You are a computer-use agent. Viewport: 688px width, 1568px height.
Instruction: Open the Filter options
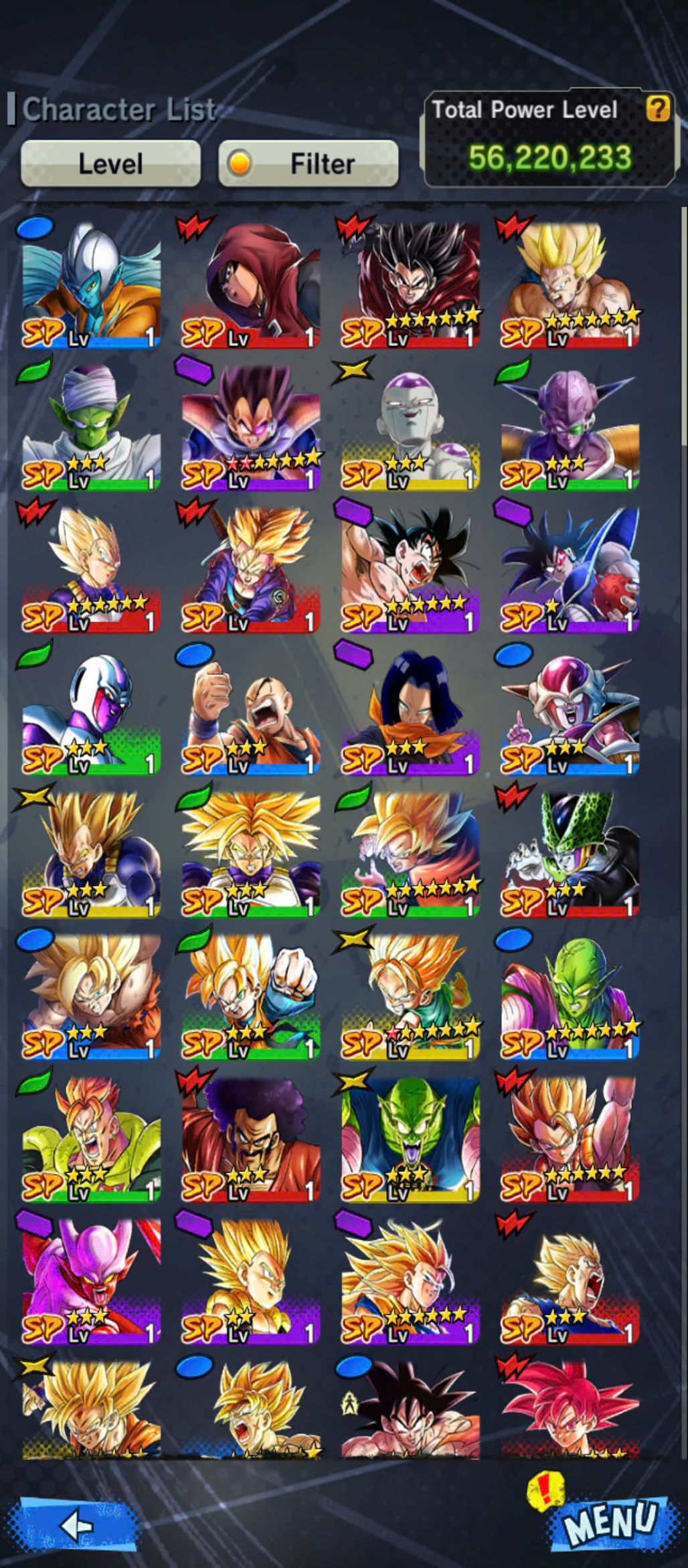pyautogui.click(x=309, y=163)
